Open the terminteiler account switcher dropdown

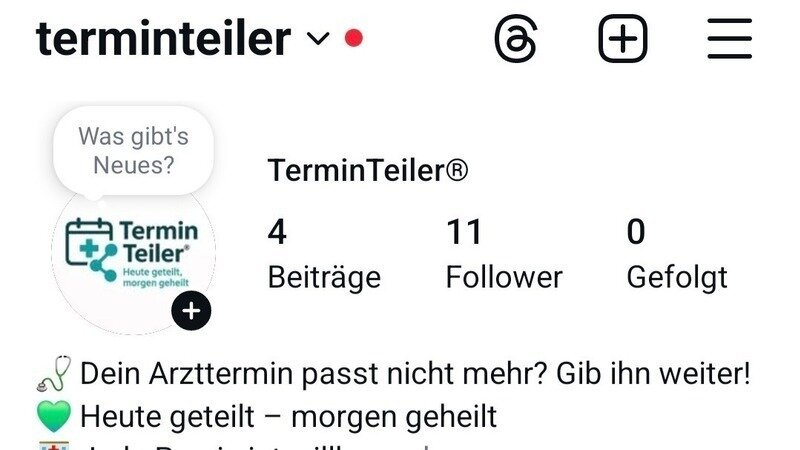point(317,40)
